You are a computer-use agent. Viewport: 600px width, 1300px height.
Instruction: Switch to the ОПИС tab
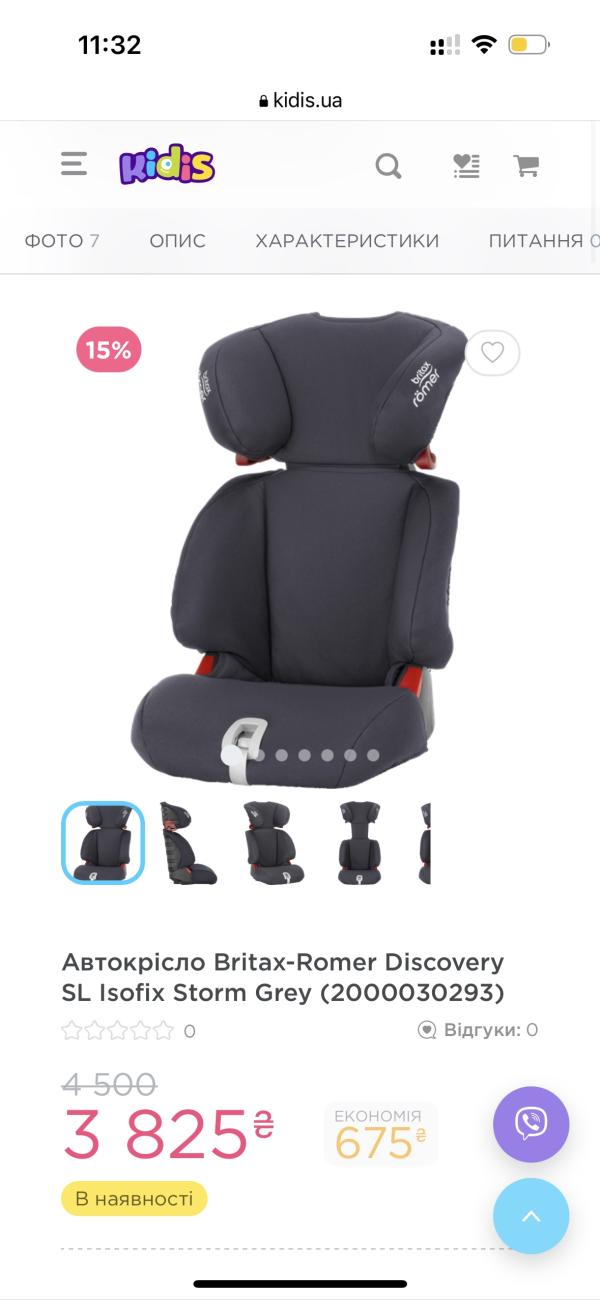177,241
